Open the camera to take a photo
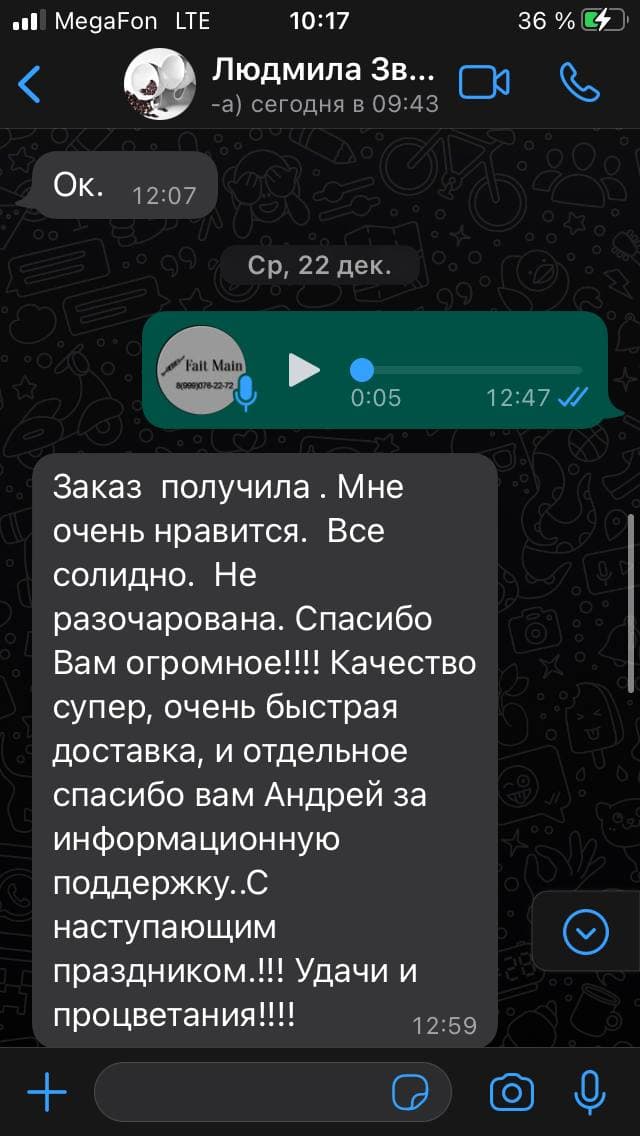The height and width of the screenshot is (1136, 640). click(x=511, y=1092)
